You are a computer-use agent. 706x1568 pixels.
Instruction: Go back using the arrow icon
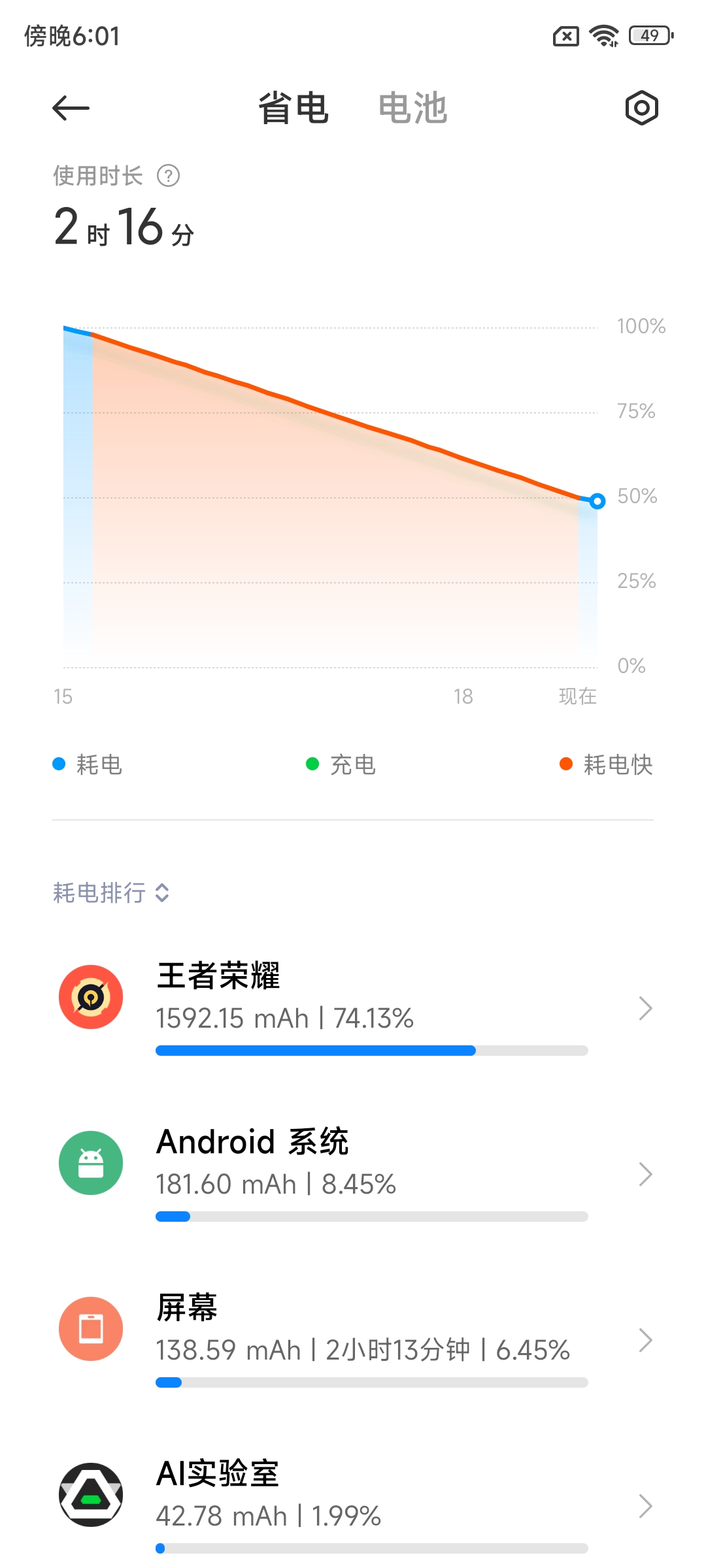coord(71,108)
